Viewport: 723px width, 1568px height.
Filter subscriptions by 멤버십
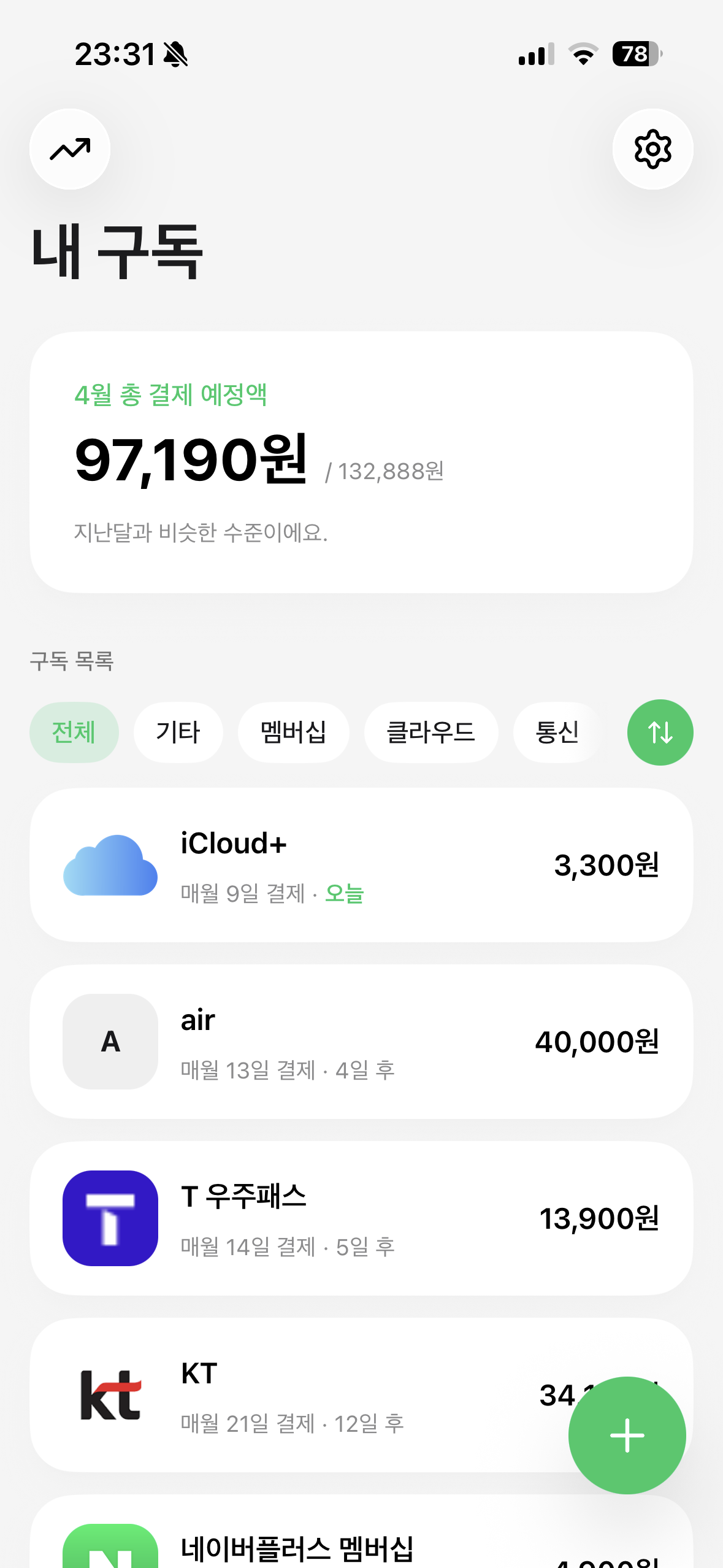(293, 732)
